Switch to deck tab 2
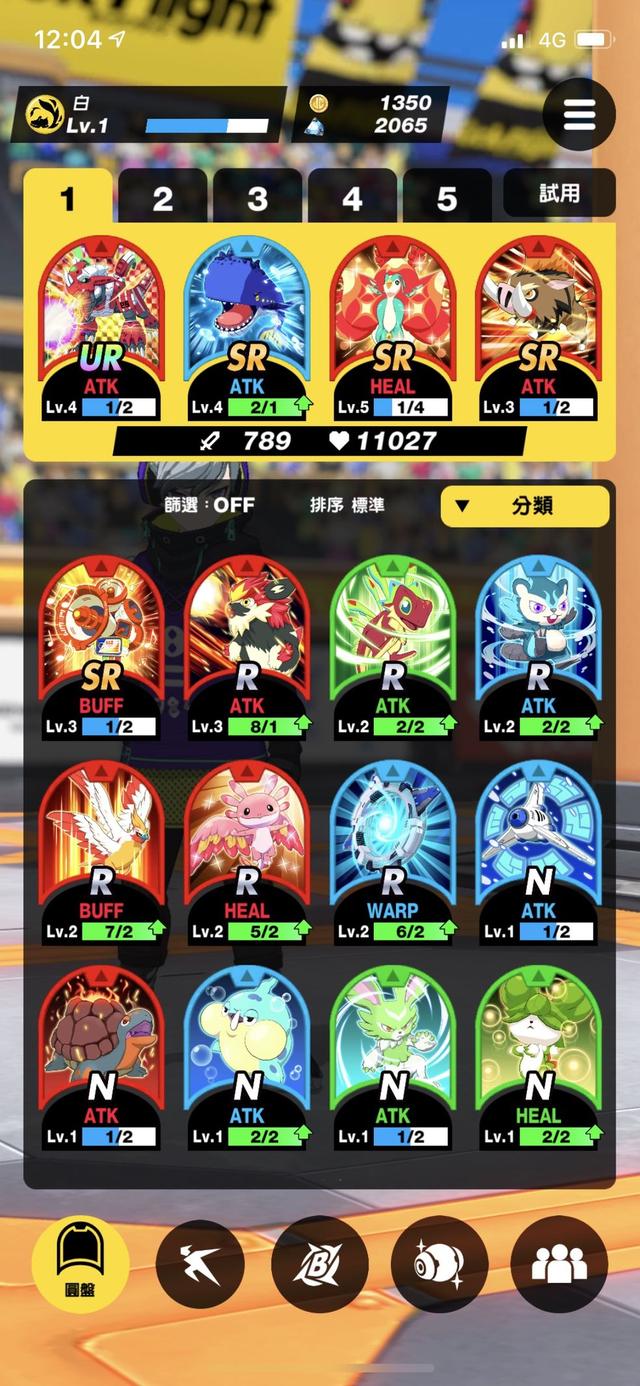640x1386 pixels. click(162, 197)
